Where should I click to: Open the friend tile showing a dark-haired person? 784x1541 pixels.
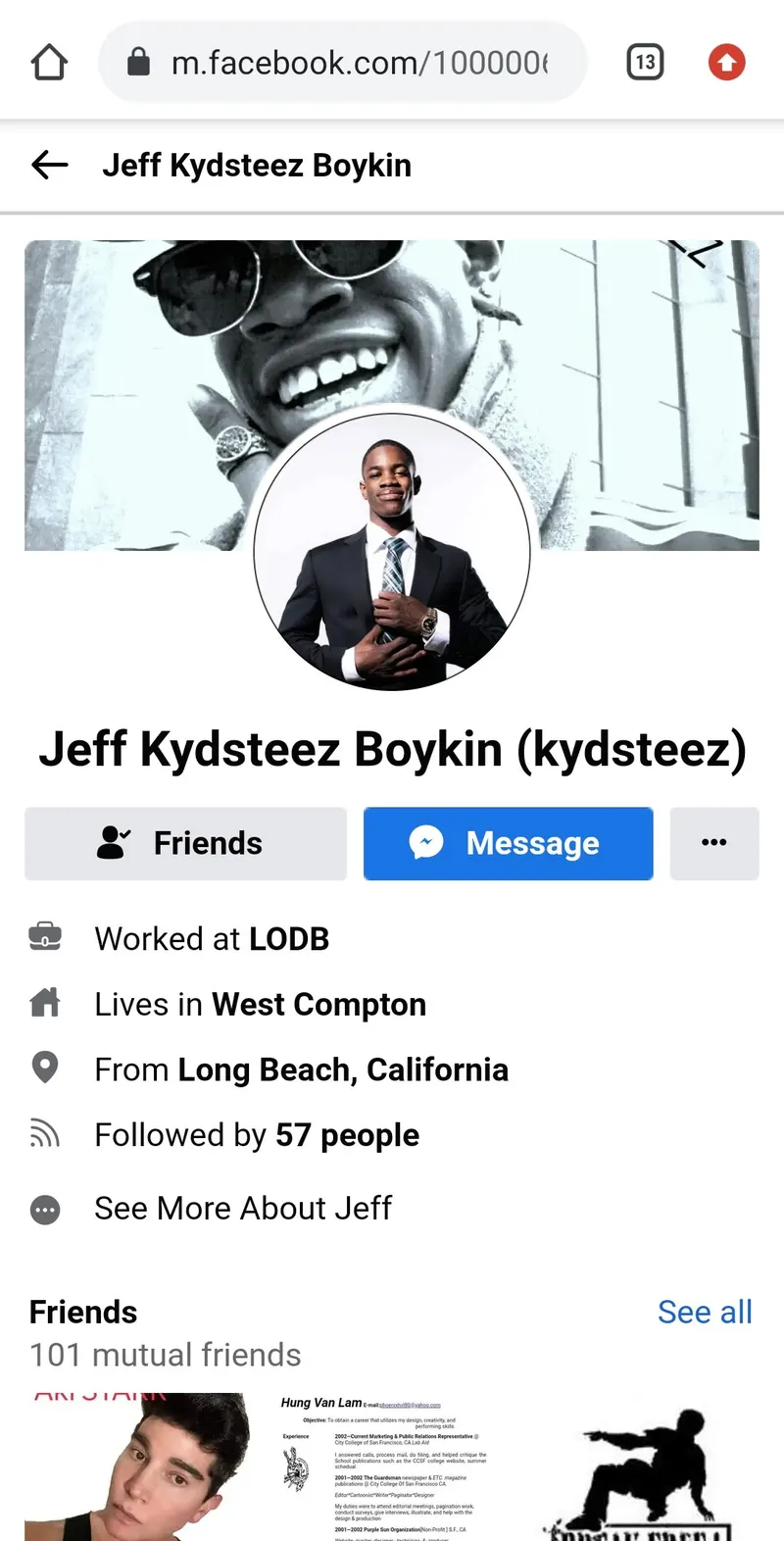[136, 1467]
